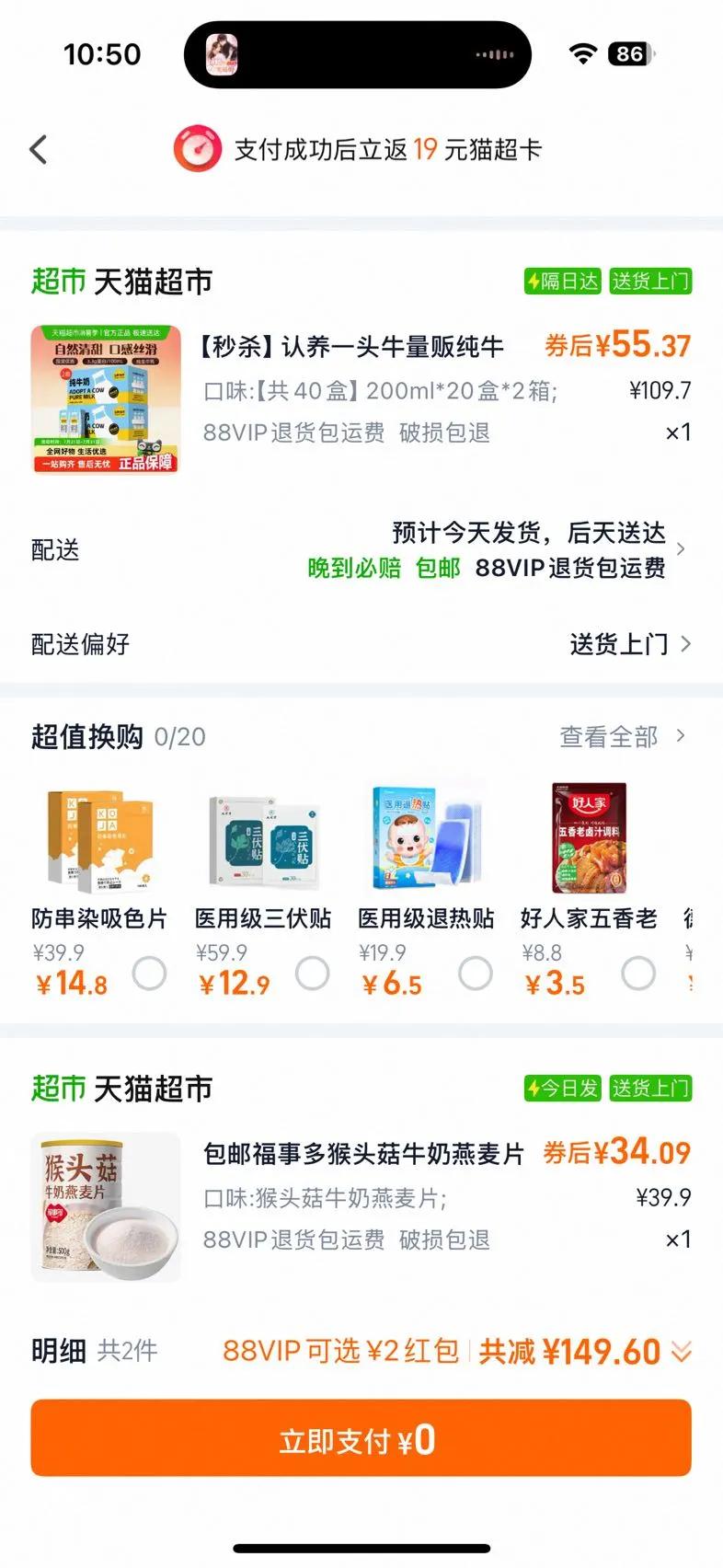Image resolution: width=723 pixels, height=1568 pixels.
Task: Tap the 隔日达 lightning delivery badge
Action: (x=562, y=281)
